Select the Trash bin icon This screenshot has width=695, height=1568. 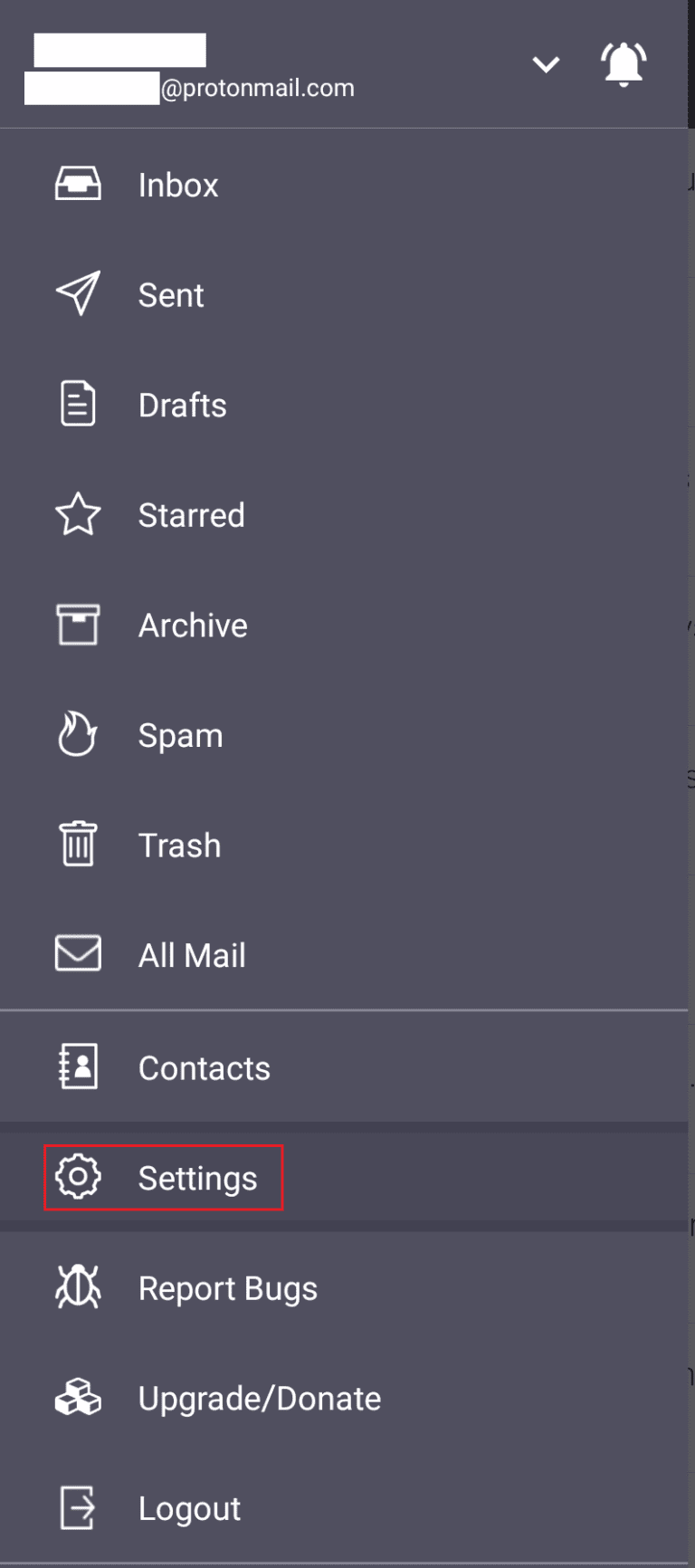[x=78, y=844]
